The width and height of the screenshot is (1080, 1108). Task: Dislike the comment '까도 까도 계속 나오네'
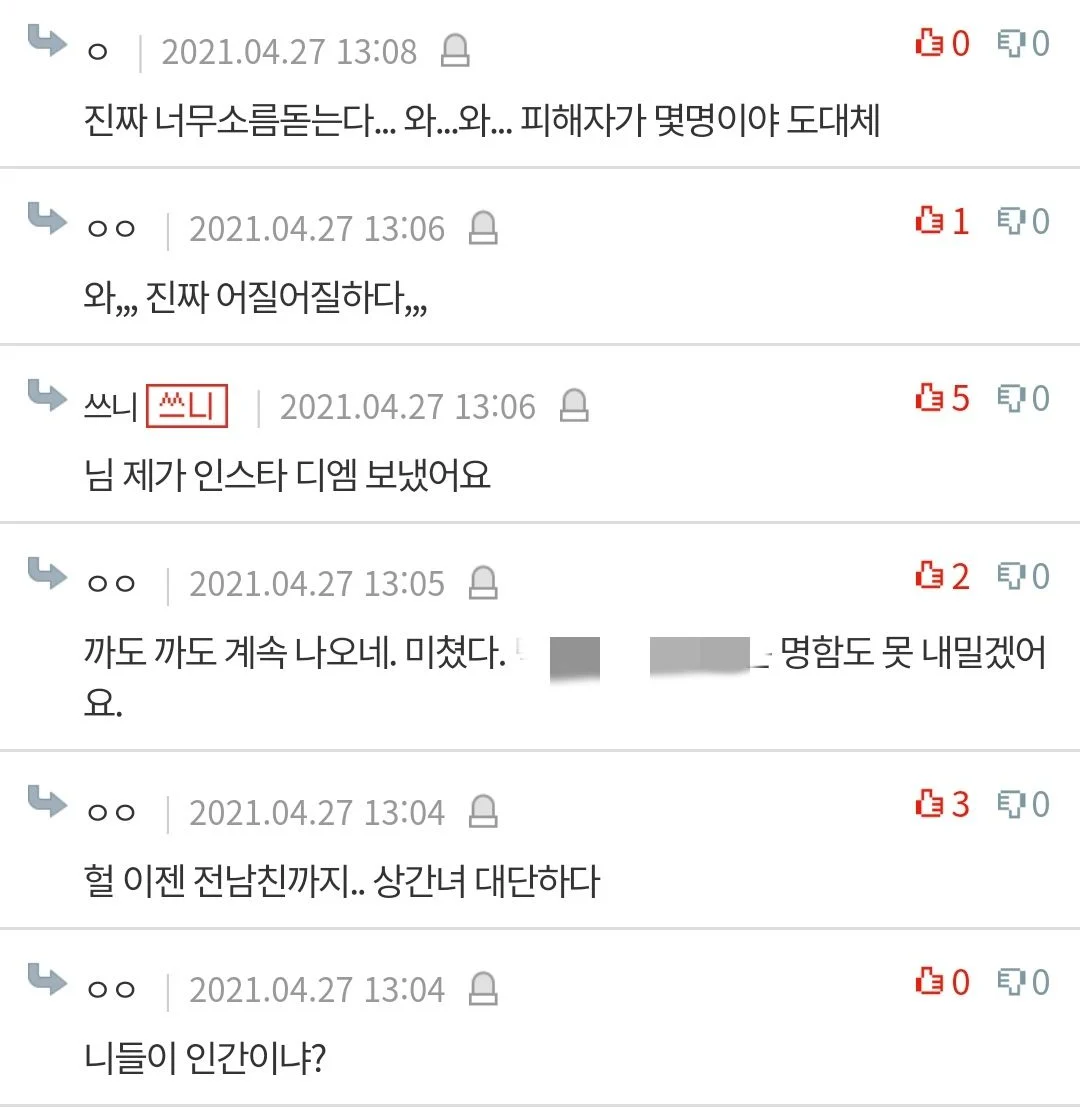coord(1012,576)
